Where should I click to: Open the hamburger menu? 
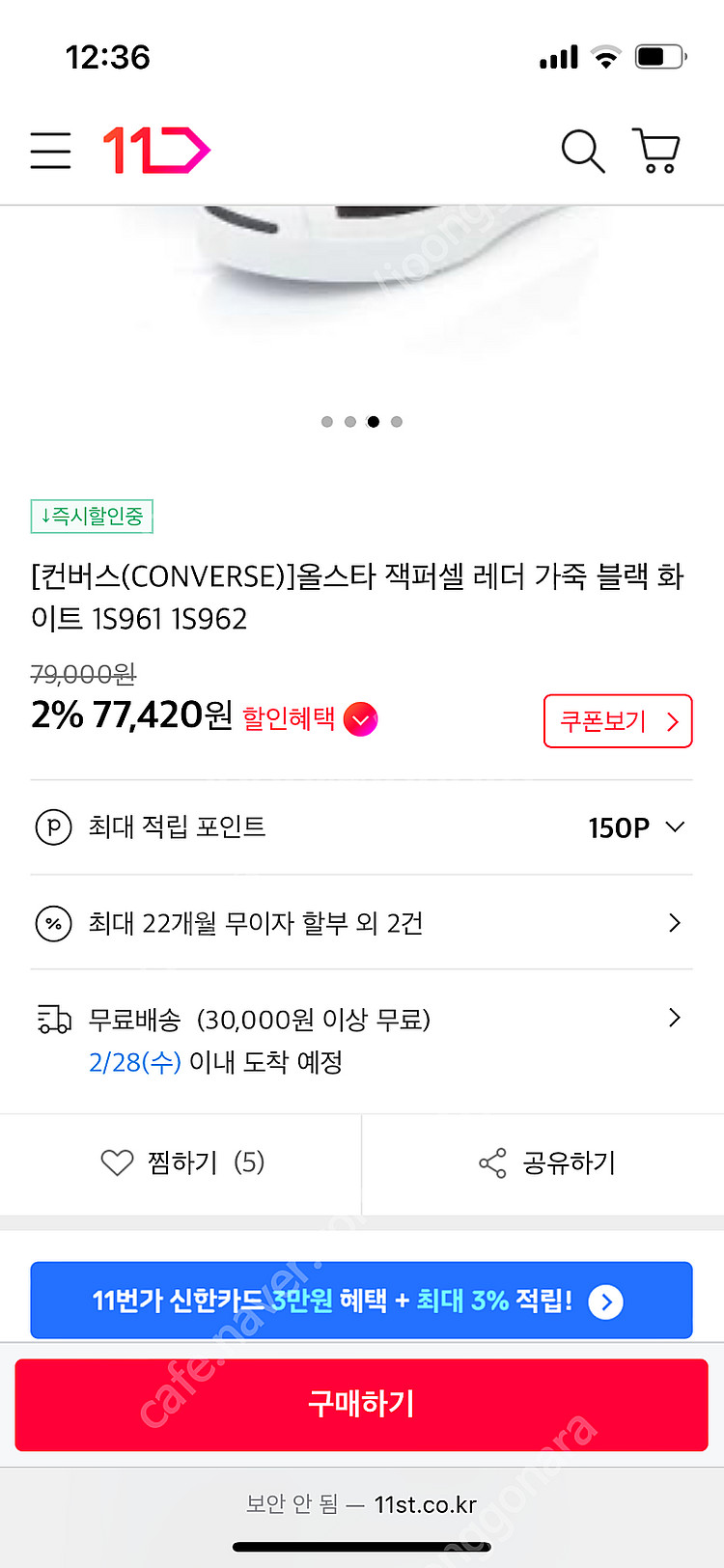(x=50, y=152)
